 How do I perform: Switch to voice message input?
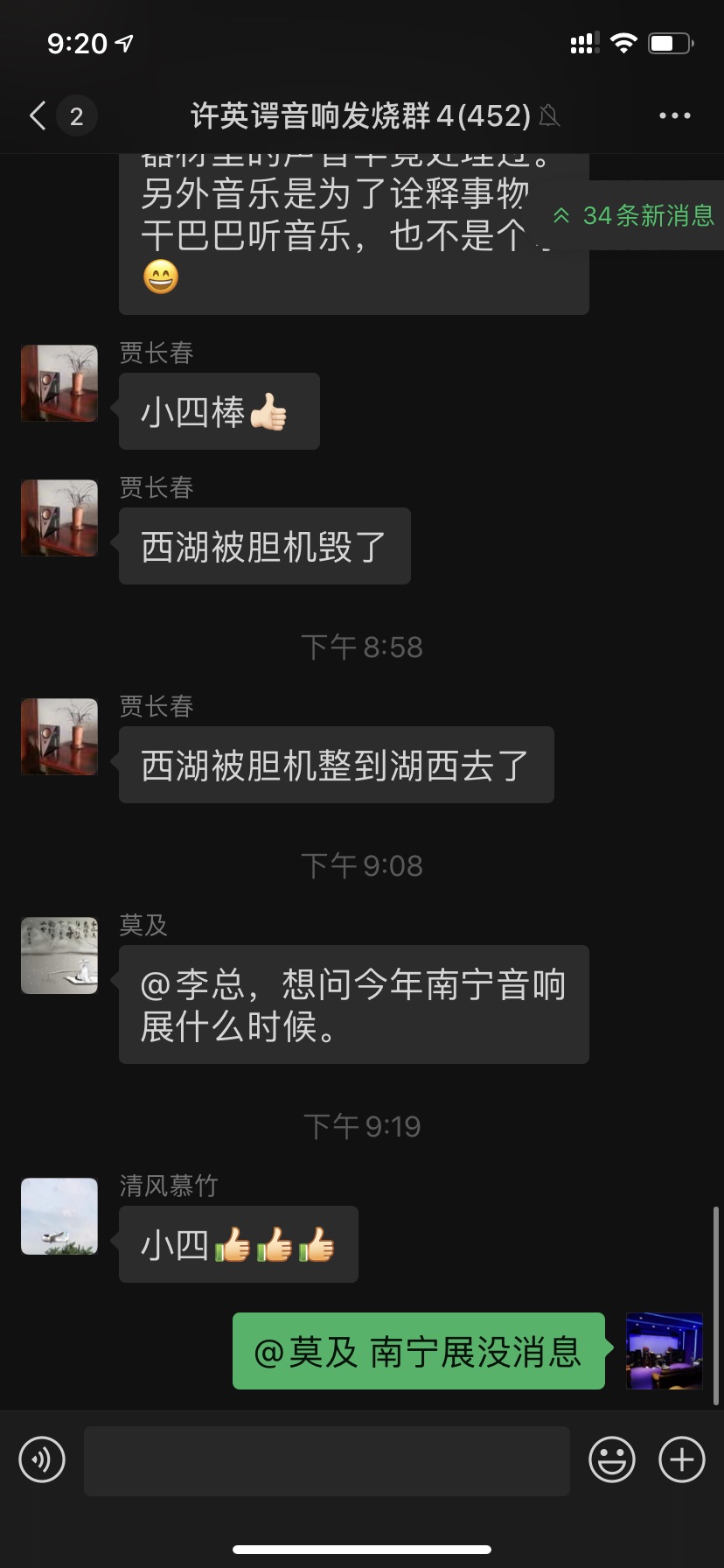pyautogui.click(x=42, y=1459)
